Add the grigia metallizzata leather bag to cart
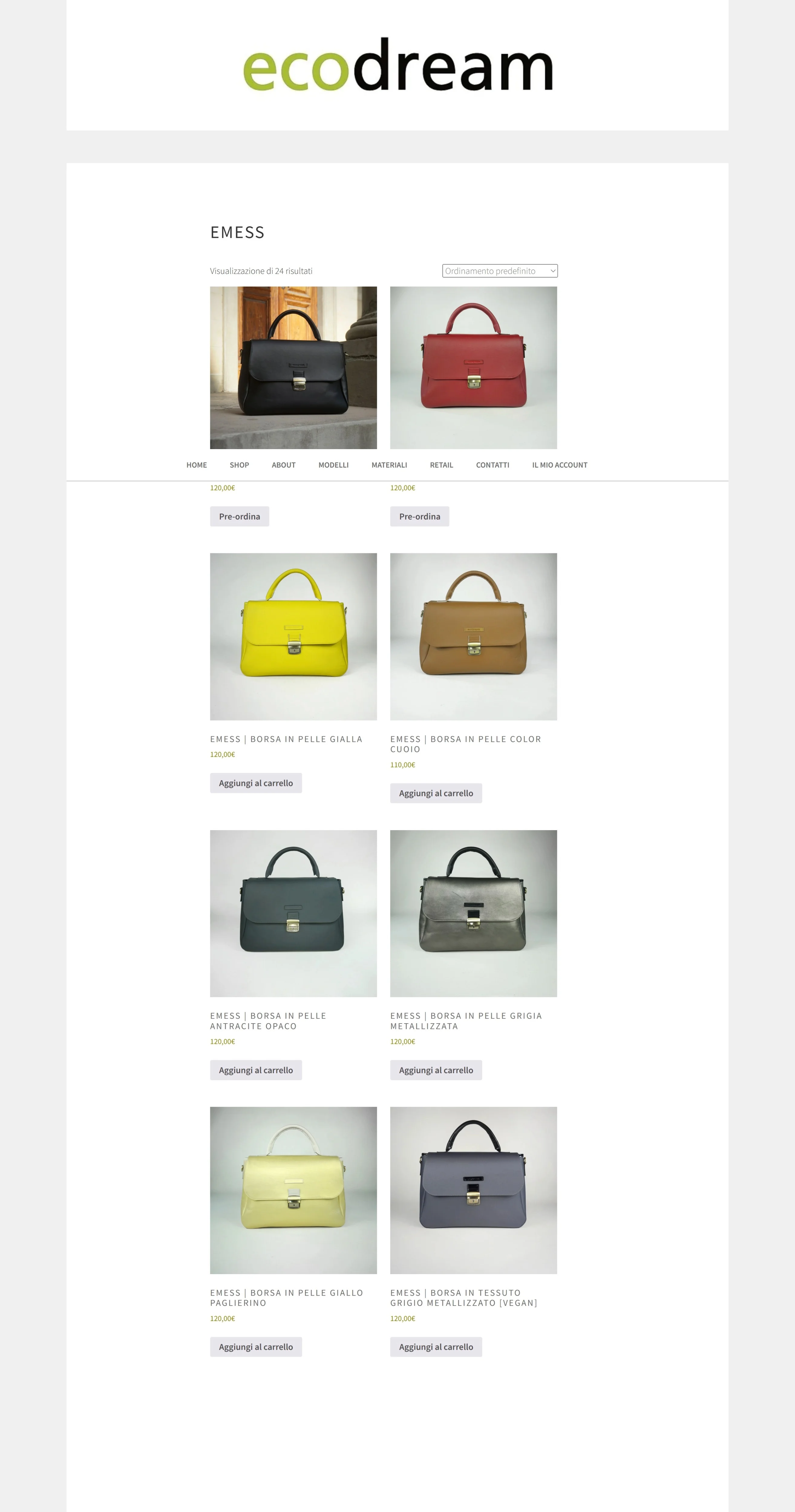 point(436,1070)
